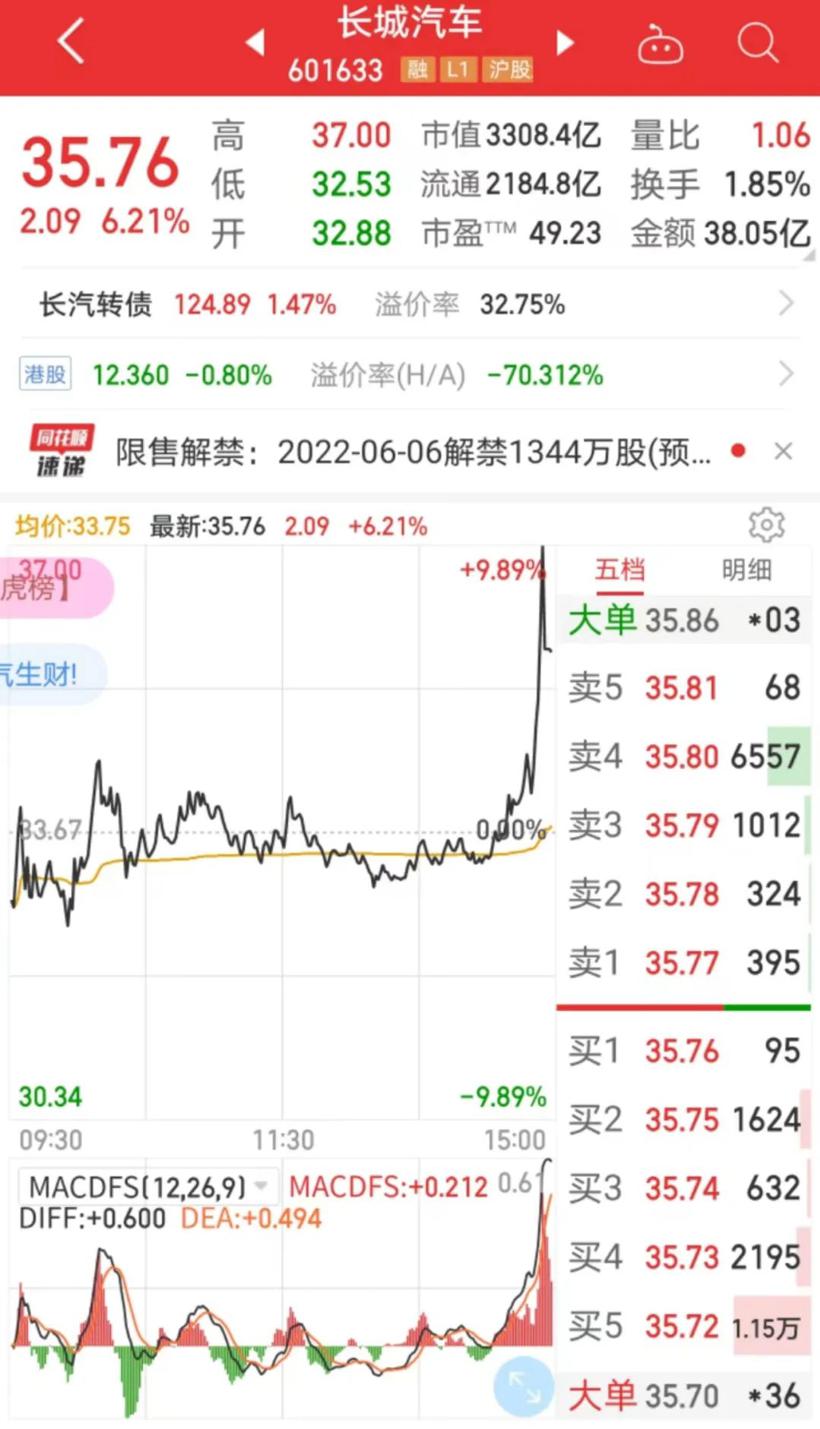Select the 五档 order book tab
This screenshot has height=1429, width=820.
click(x=620, y=570)
